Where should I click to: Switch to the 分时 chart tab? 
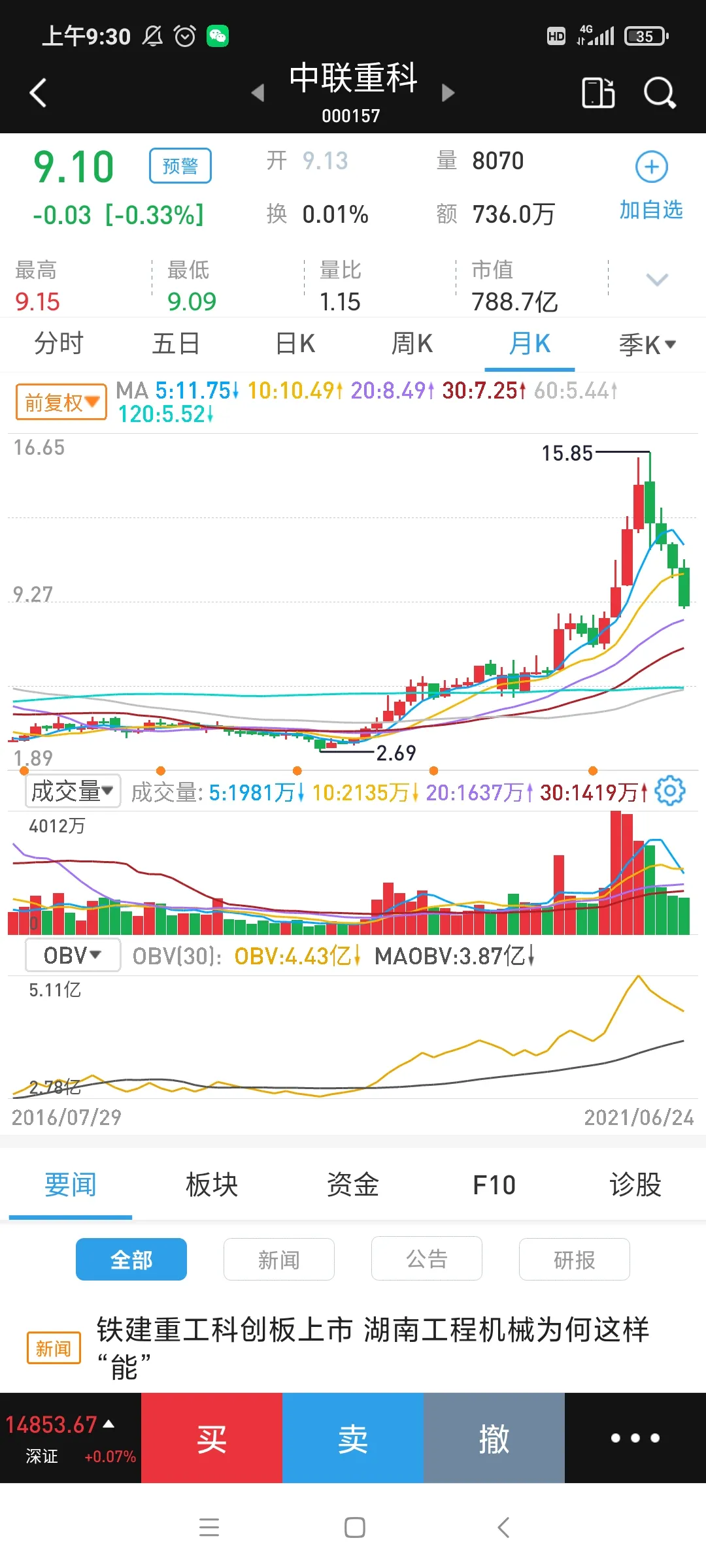59,344
